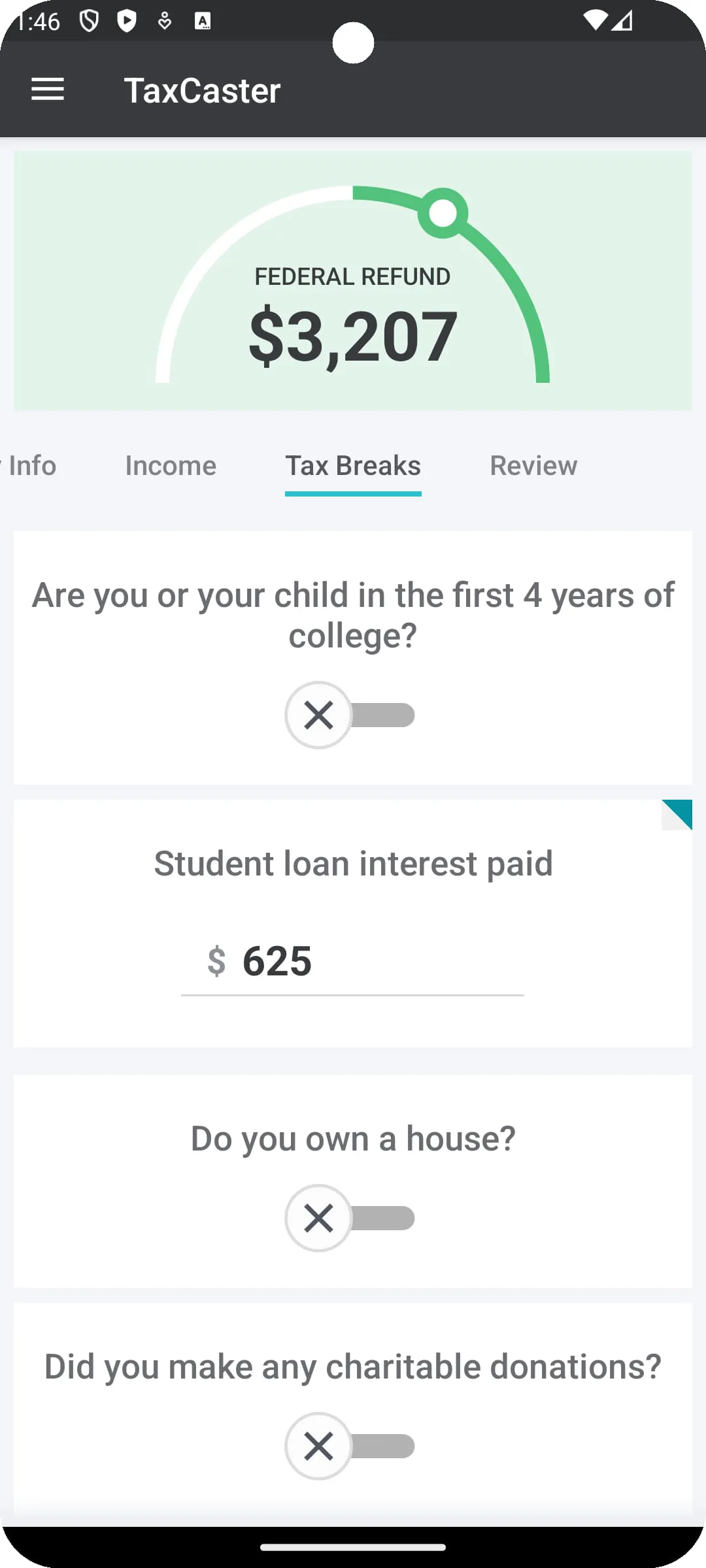The height and width of the screenshot is (1568, 706).
Task: Tap the Play Protect icon in status bar
Action: (126, 21)
